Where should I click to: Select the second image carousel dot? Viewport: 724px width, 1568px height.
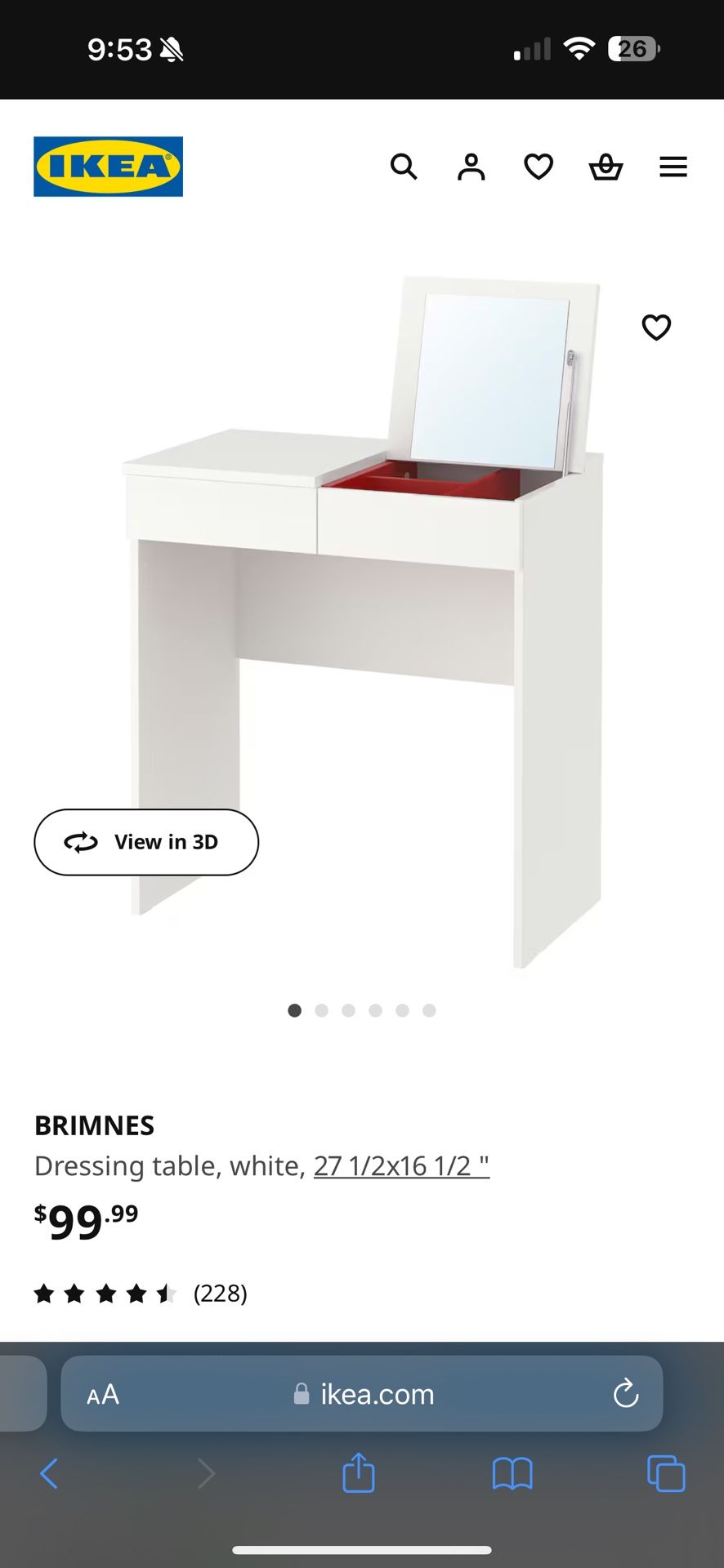322,1010
